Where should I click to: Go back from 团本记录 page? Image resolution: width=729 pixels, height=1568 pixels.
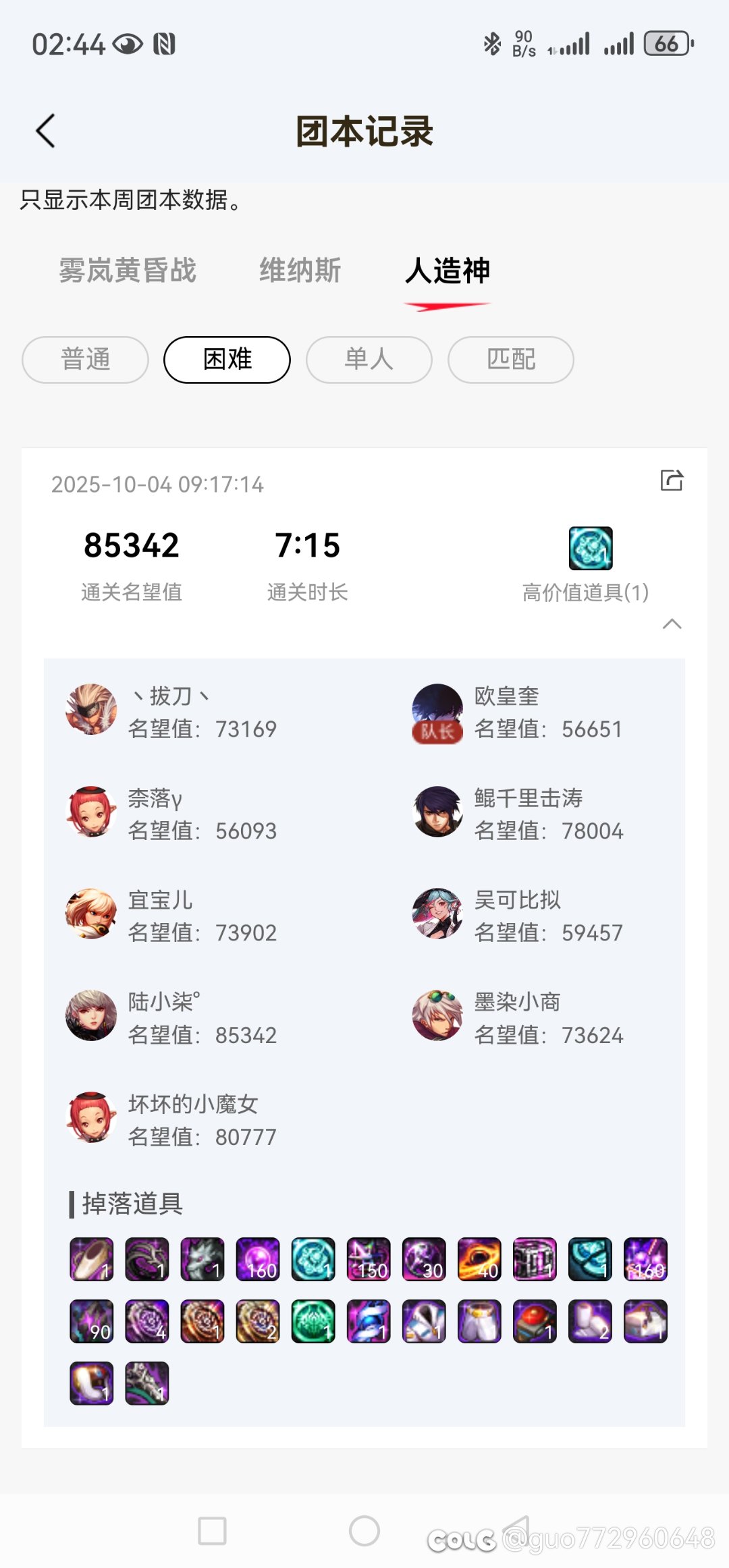tap(45, 131)
